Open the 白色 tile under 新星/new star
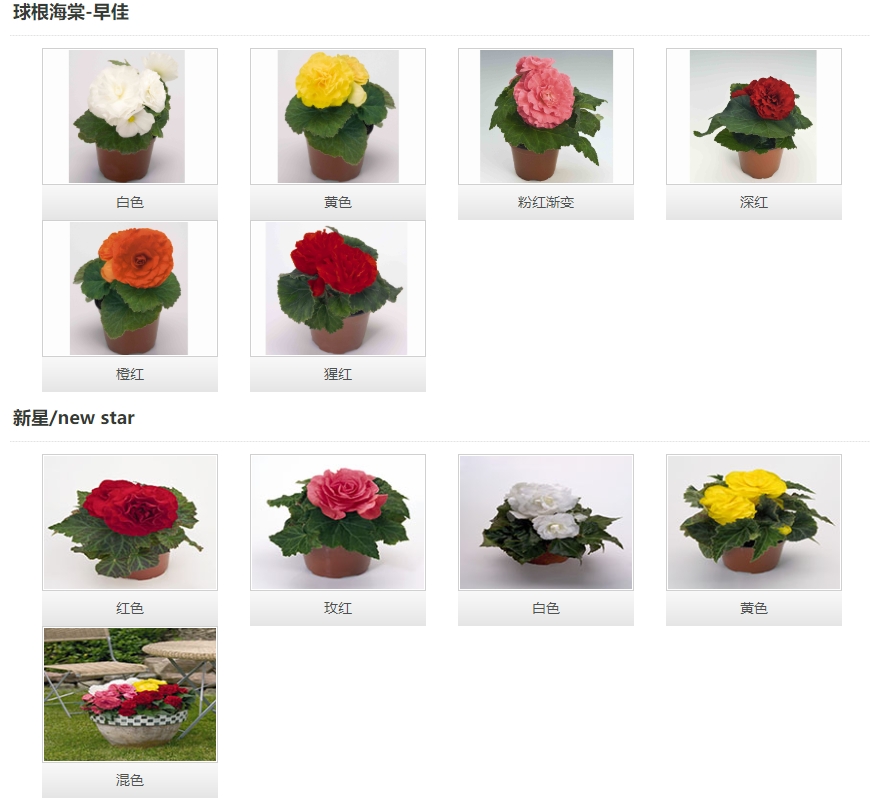This screenshot has height=809, width=886. click(546, 523)
